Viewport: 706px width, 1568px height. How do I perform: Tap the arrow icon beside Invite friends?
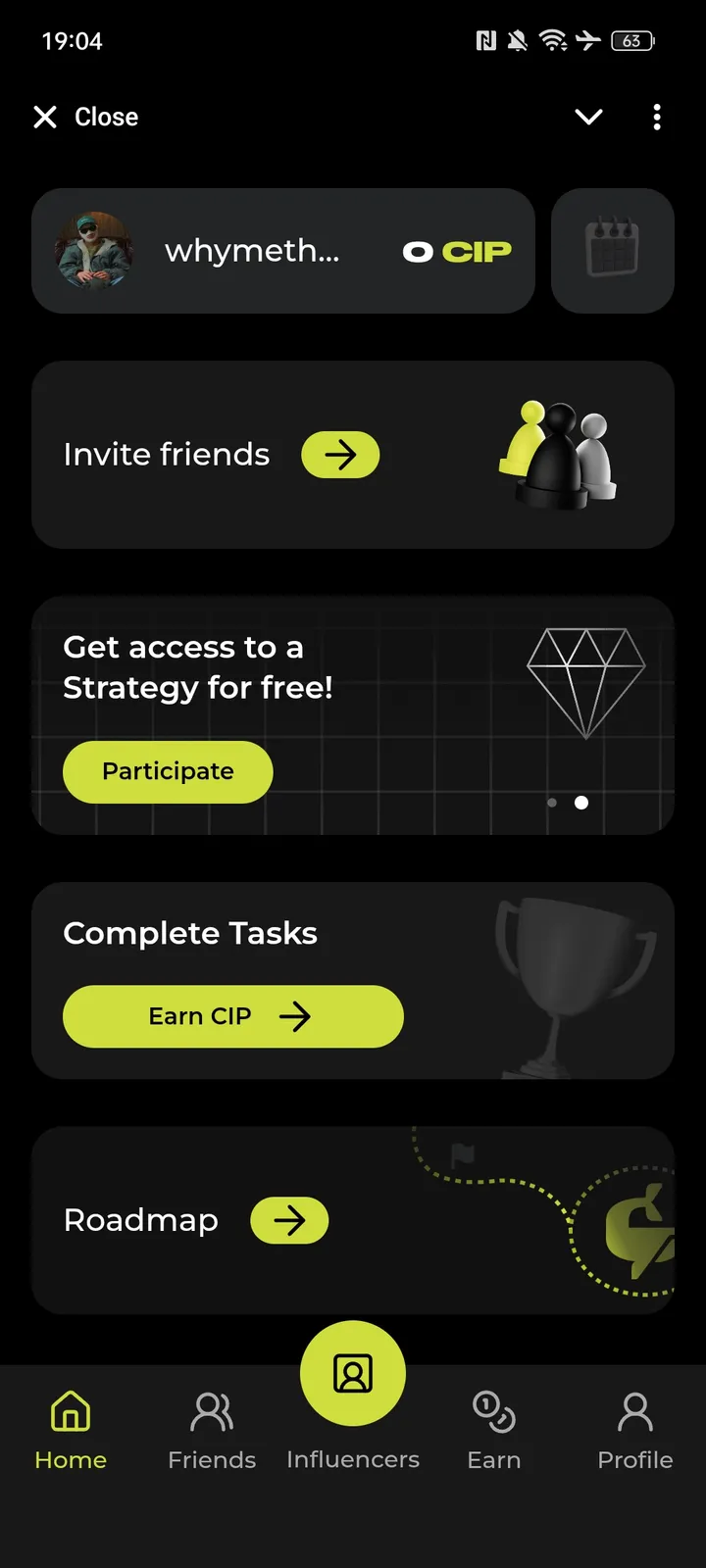[x=340, y=454]
